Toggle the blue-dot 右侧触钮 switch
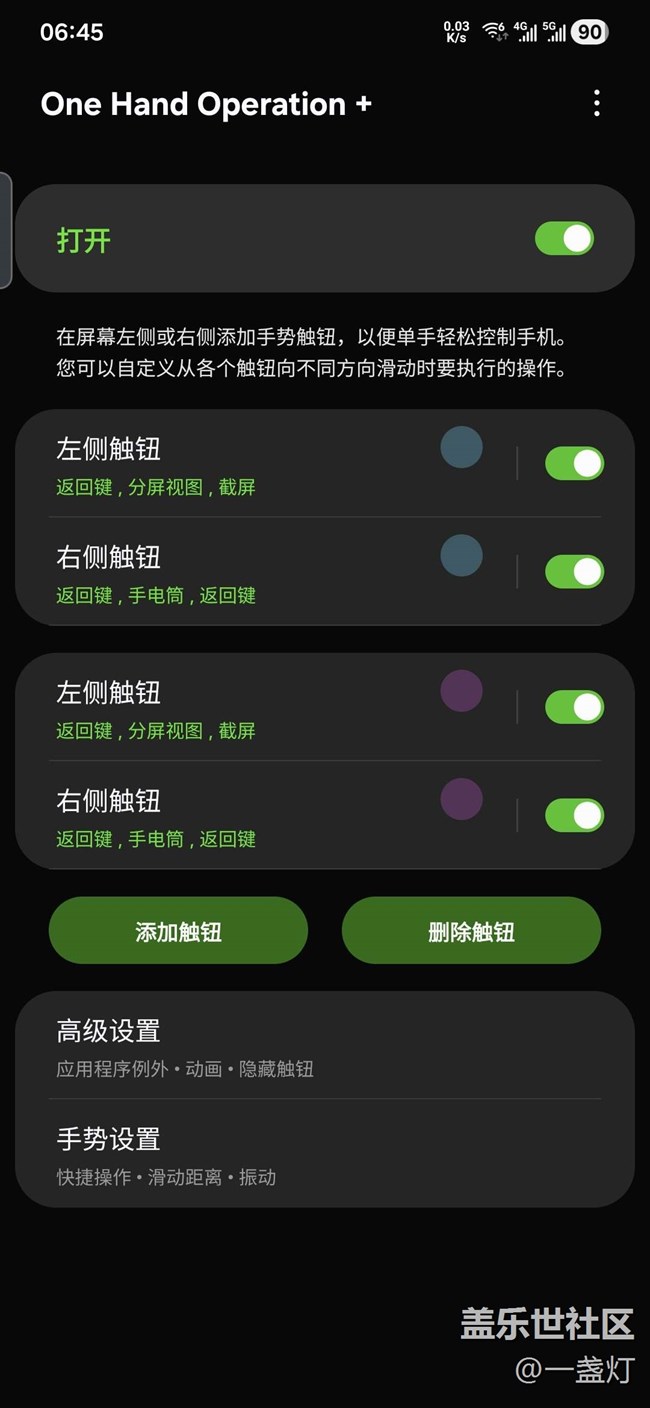The image size is (650, 1408). (574, 572)
